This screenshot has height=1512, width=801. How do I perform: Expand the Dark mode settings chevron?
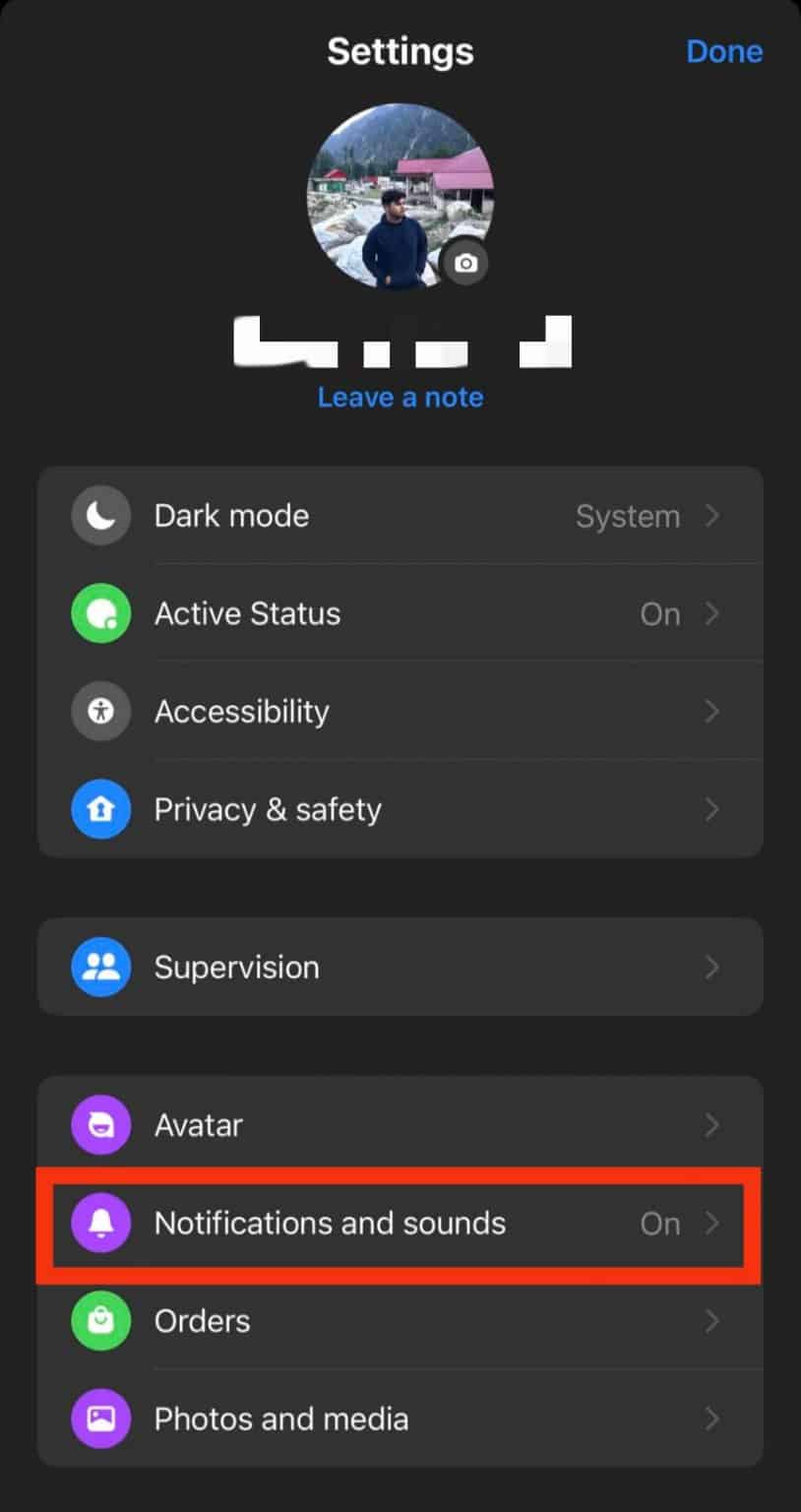point(712,515)
